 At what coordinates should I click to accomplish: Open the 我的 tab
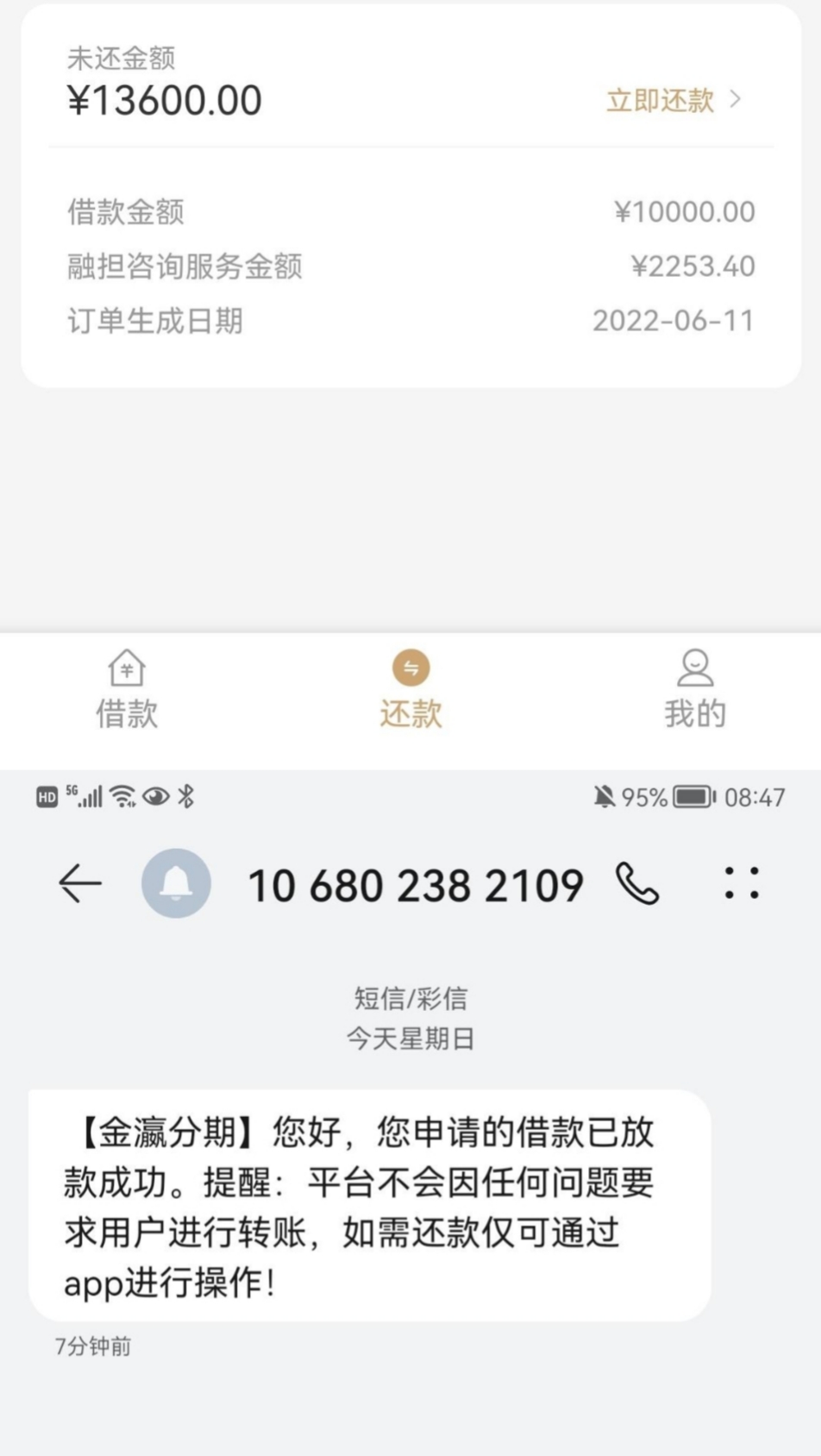coord(695,690)
